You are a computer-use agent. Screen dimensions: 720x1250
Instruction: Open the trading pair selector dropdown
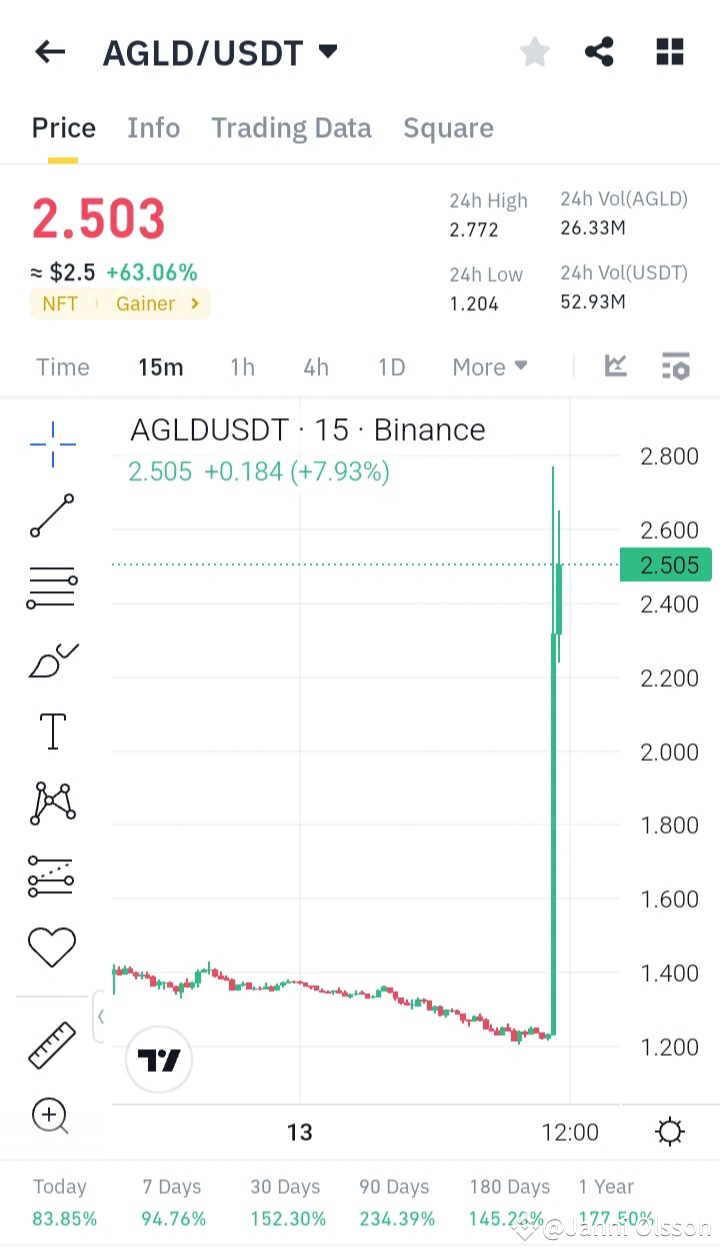[x=327, y=52]
